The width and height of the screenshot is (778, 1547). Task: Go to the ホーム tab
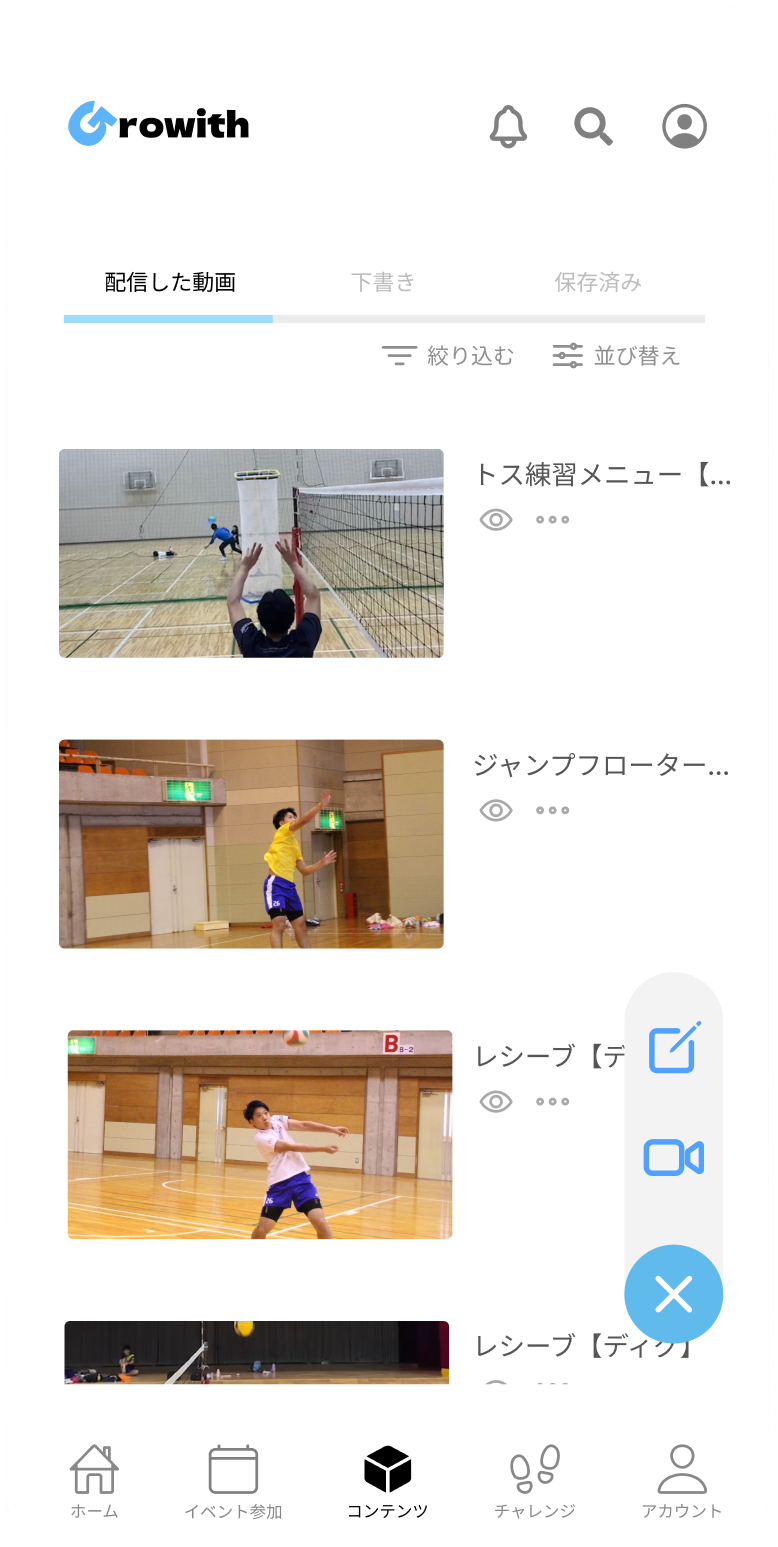point(94,1482)
